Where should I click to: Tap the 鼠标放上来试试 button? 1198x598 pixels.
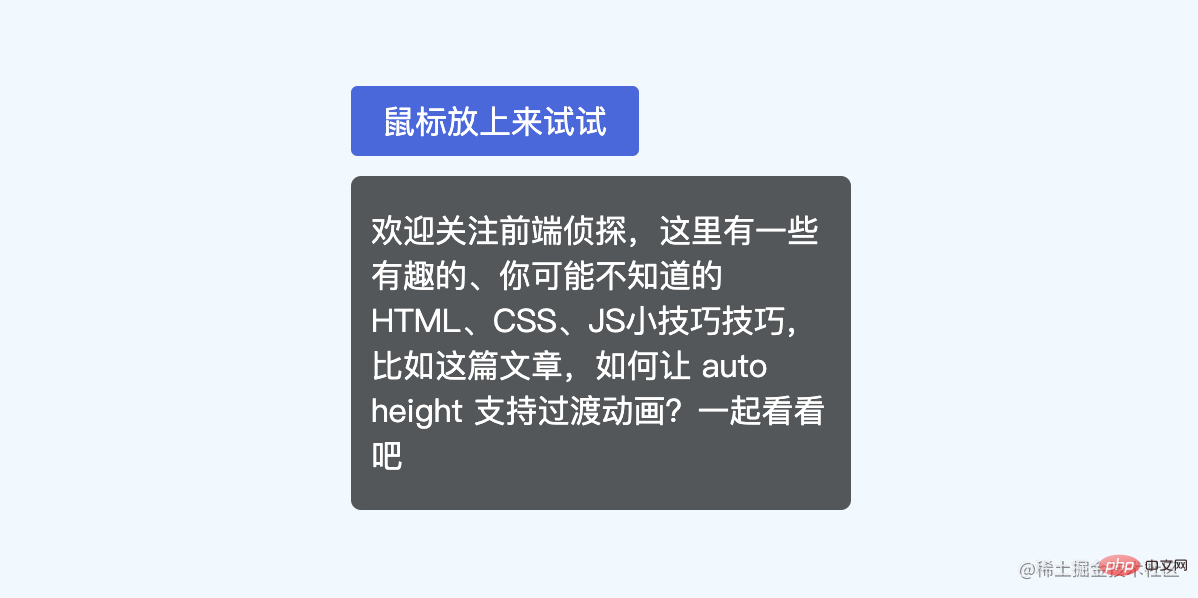click(494, 121)
